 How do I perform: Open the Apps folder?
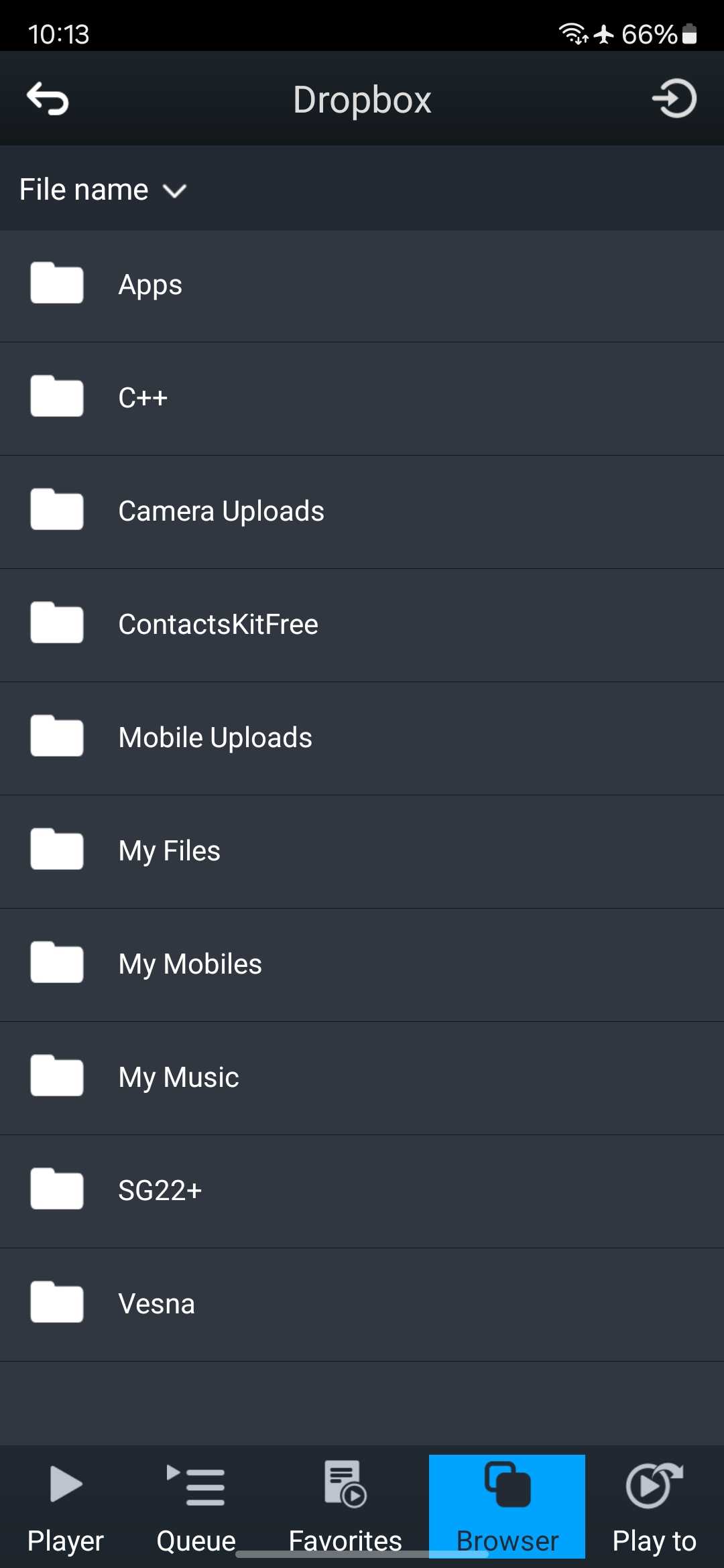pyautogui.click(x=362, y=286)
